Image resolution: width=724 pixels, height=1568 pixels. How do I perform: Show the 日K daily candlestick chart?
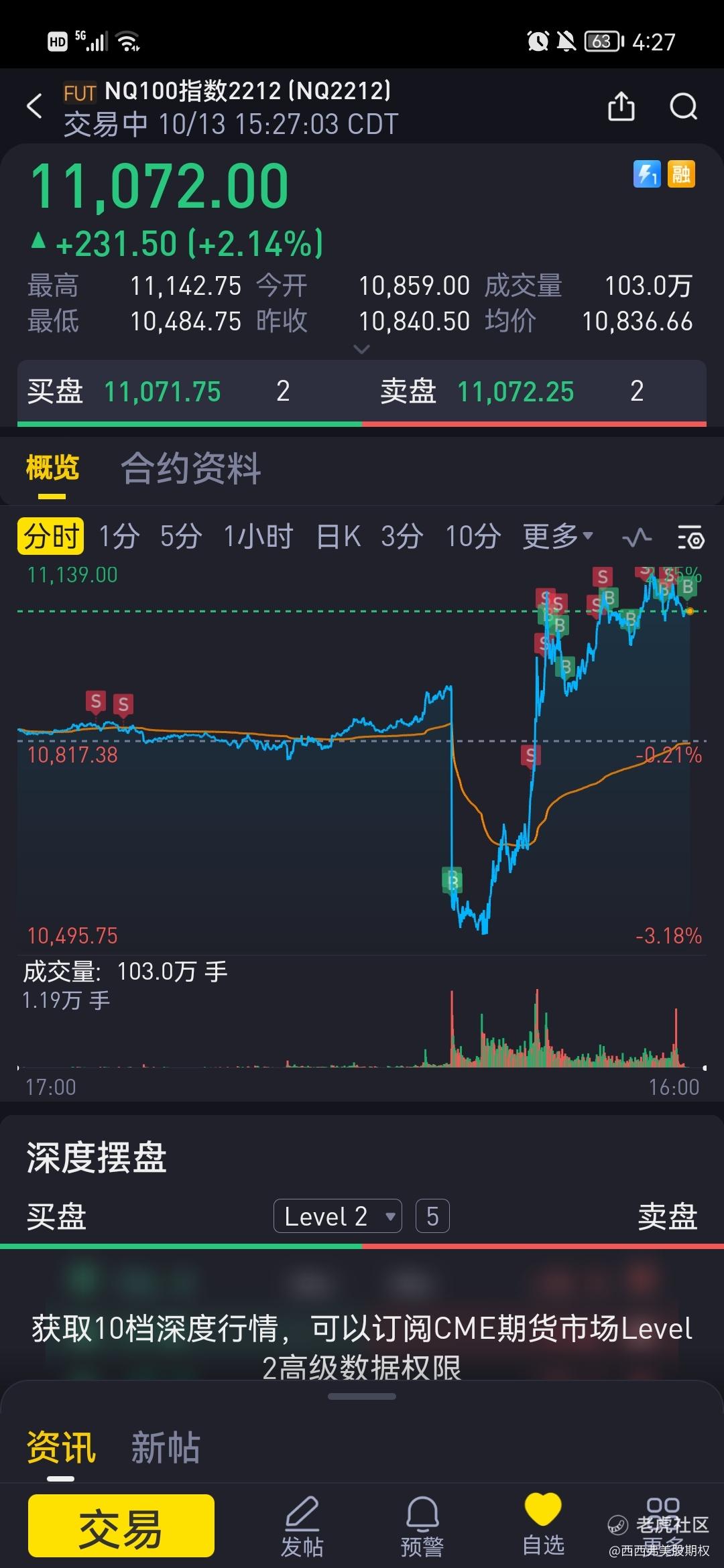[x=339, y=537]
